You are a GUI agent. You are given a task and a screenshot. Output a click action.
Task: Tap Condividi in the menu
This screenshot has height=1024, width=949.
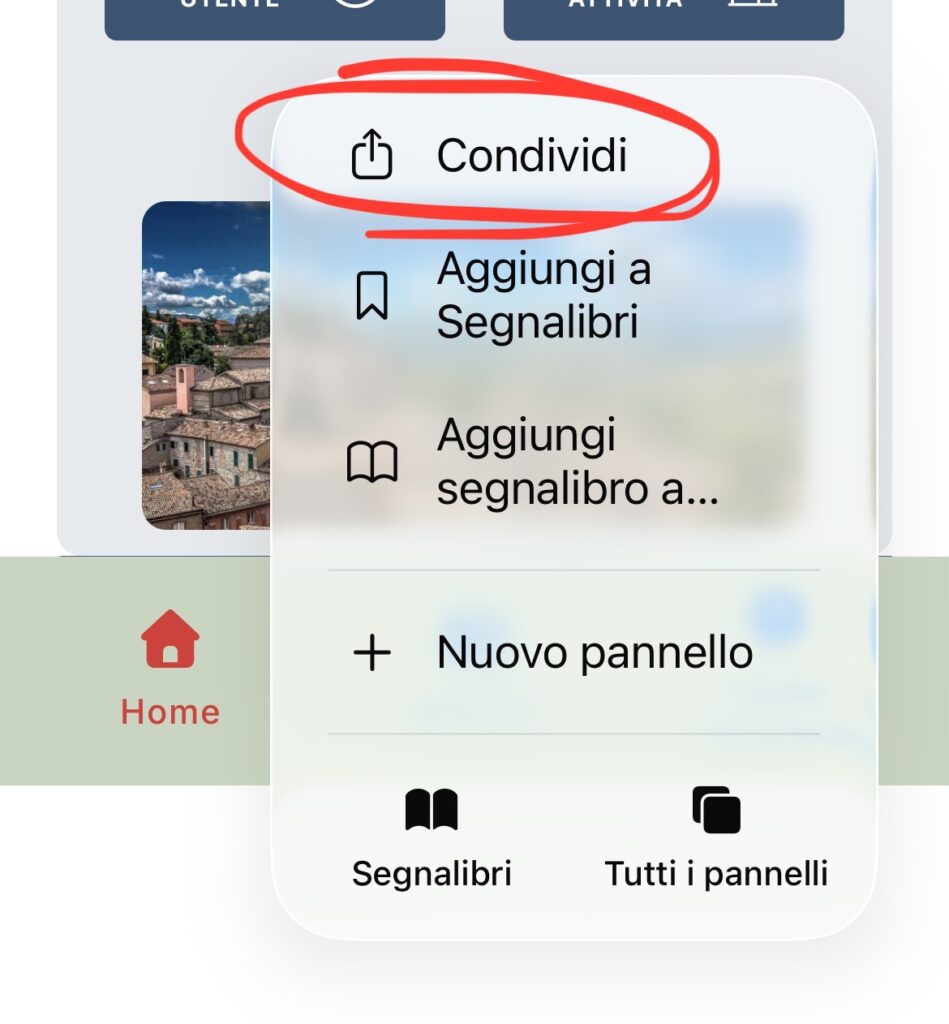click(531, 156)
